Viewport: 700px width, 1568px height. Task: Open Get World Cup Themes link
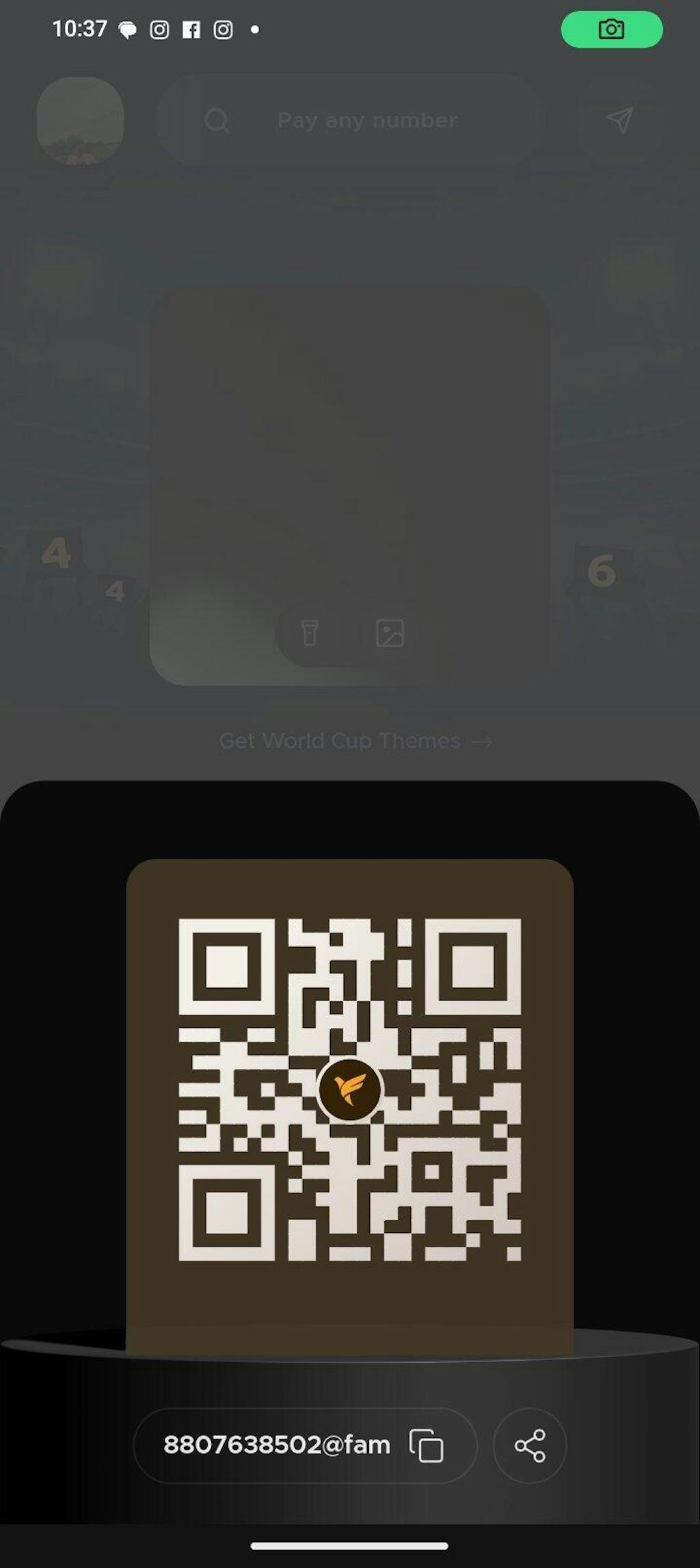[x=355, y=741]
